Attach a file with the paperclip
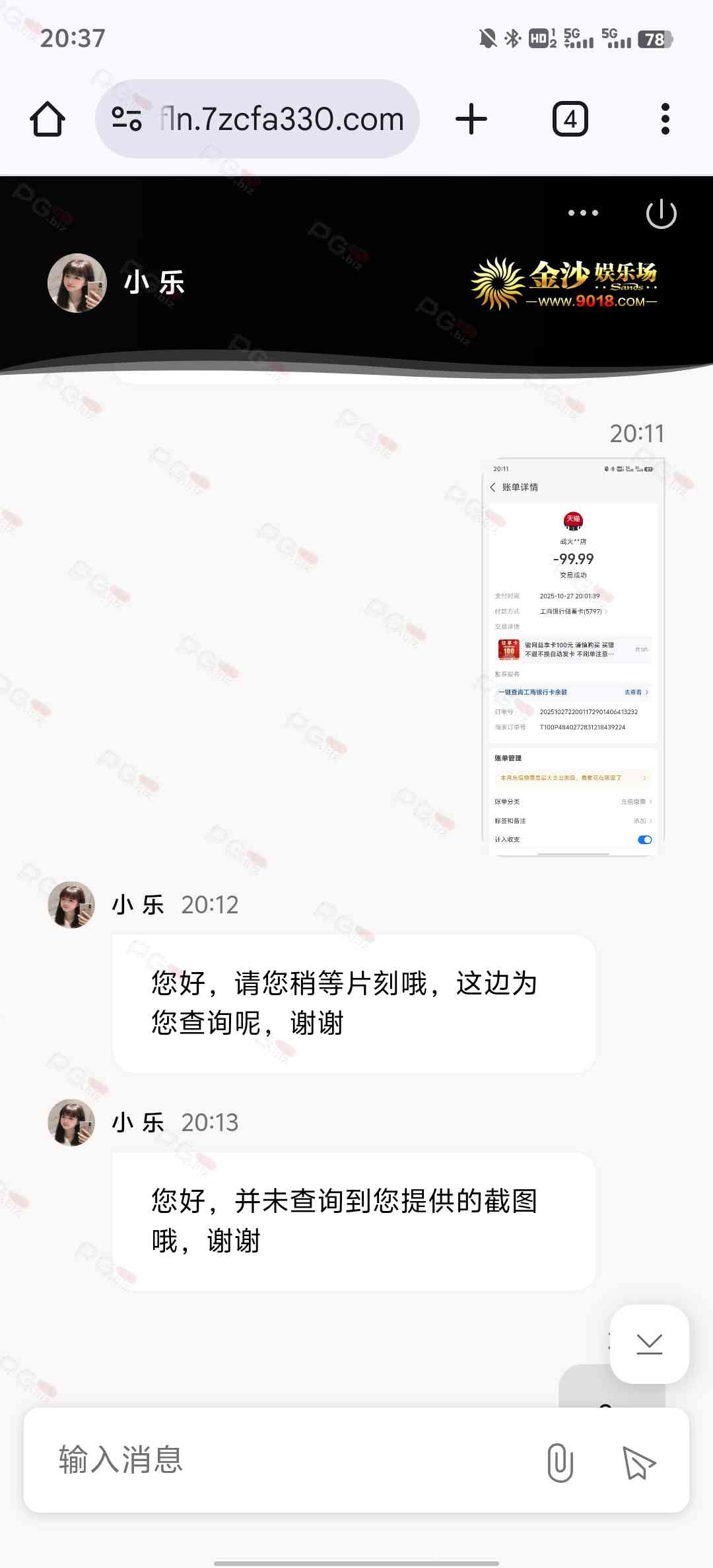 click(x=560, y=1462)
